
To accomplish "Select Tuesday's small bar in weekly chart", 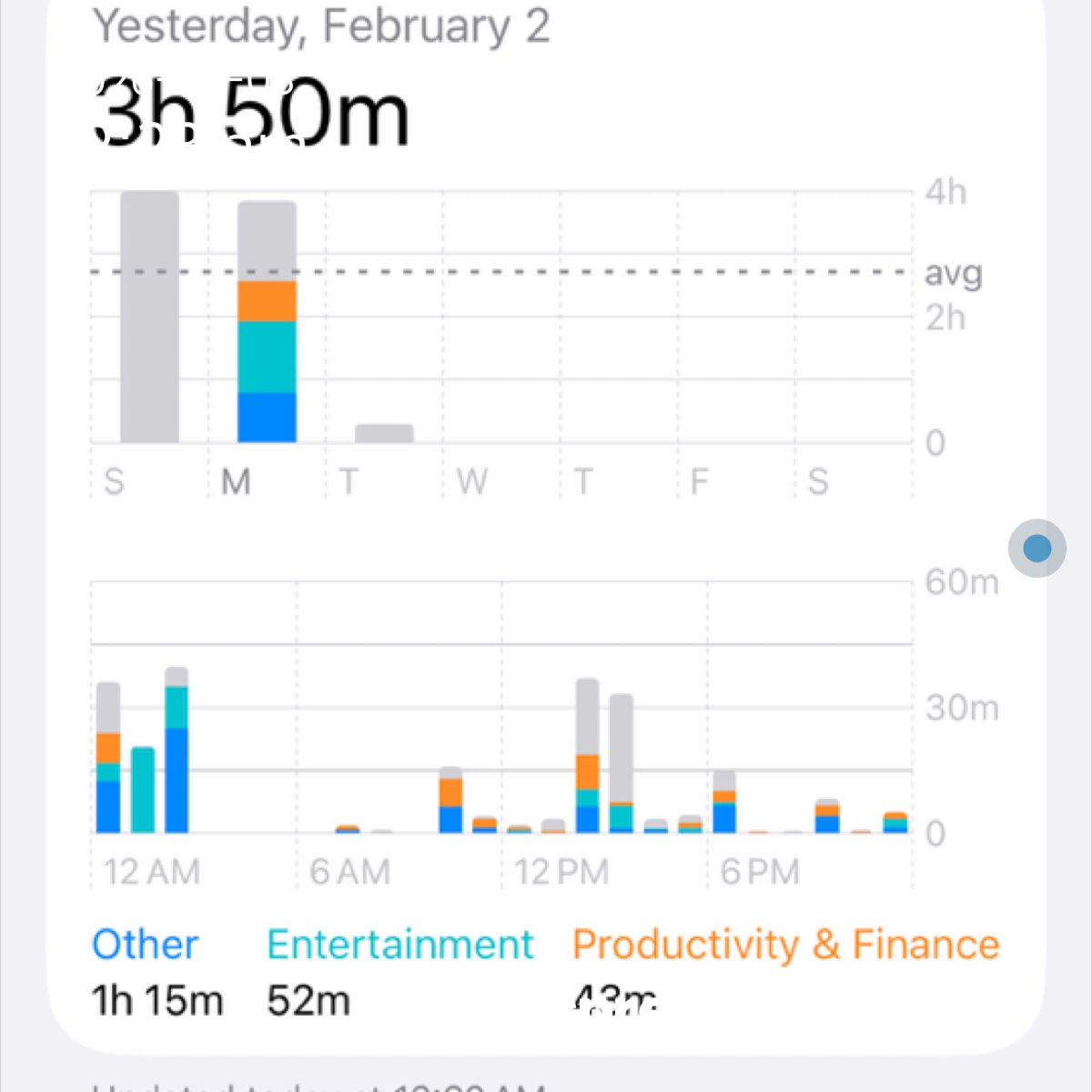I will click(384, 434).
